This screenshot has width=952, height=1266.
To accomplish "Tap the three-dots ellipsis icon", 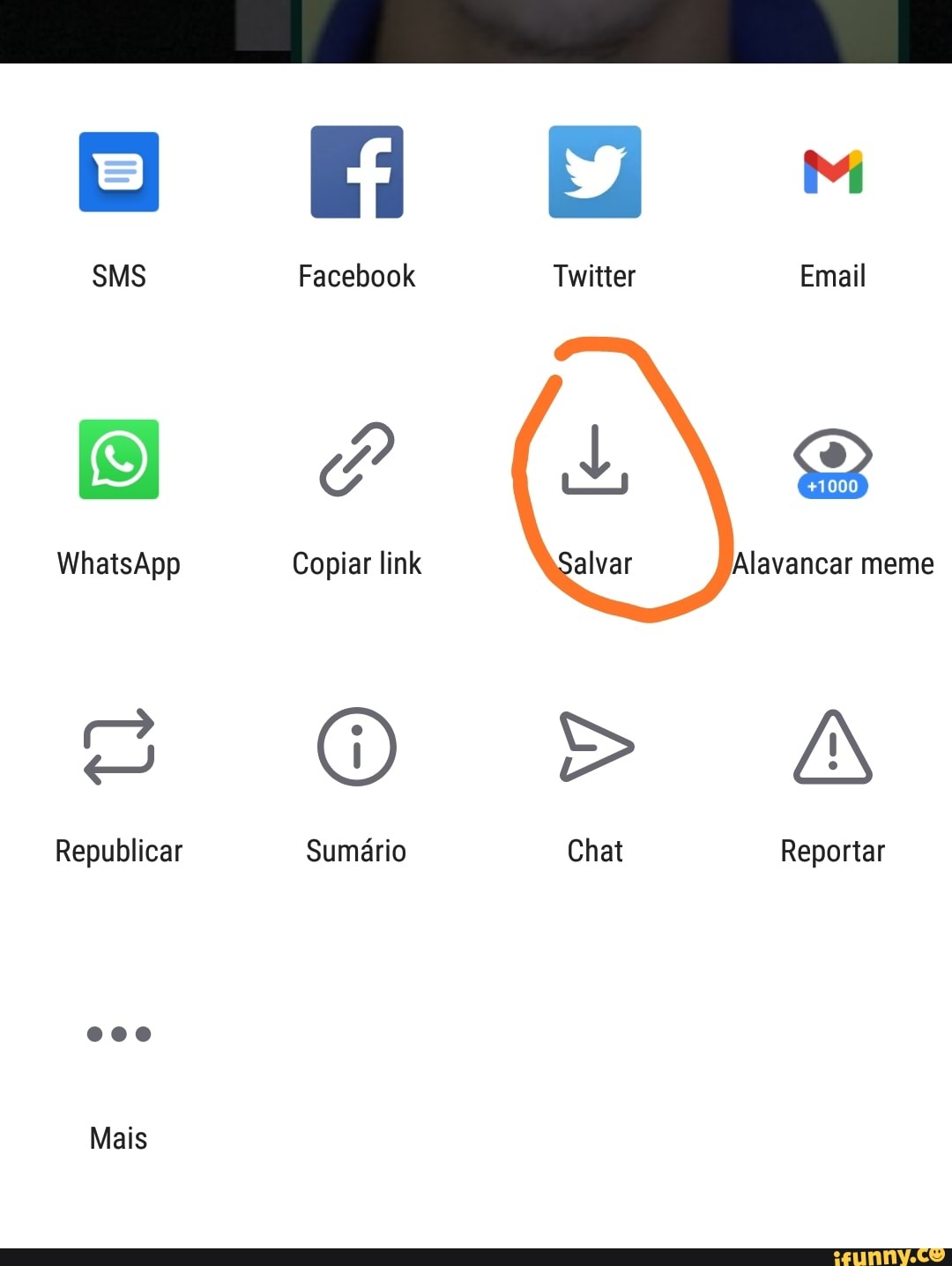I will coord(118,1035).
